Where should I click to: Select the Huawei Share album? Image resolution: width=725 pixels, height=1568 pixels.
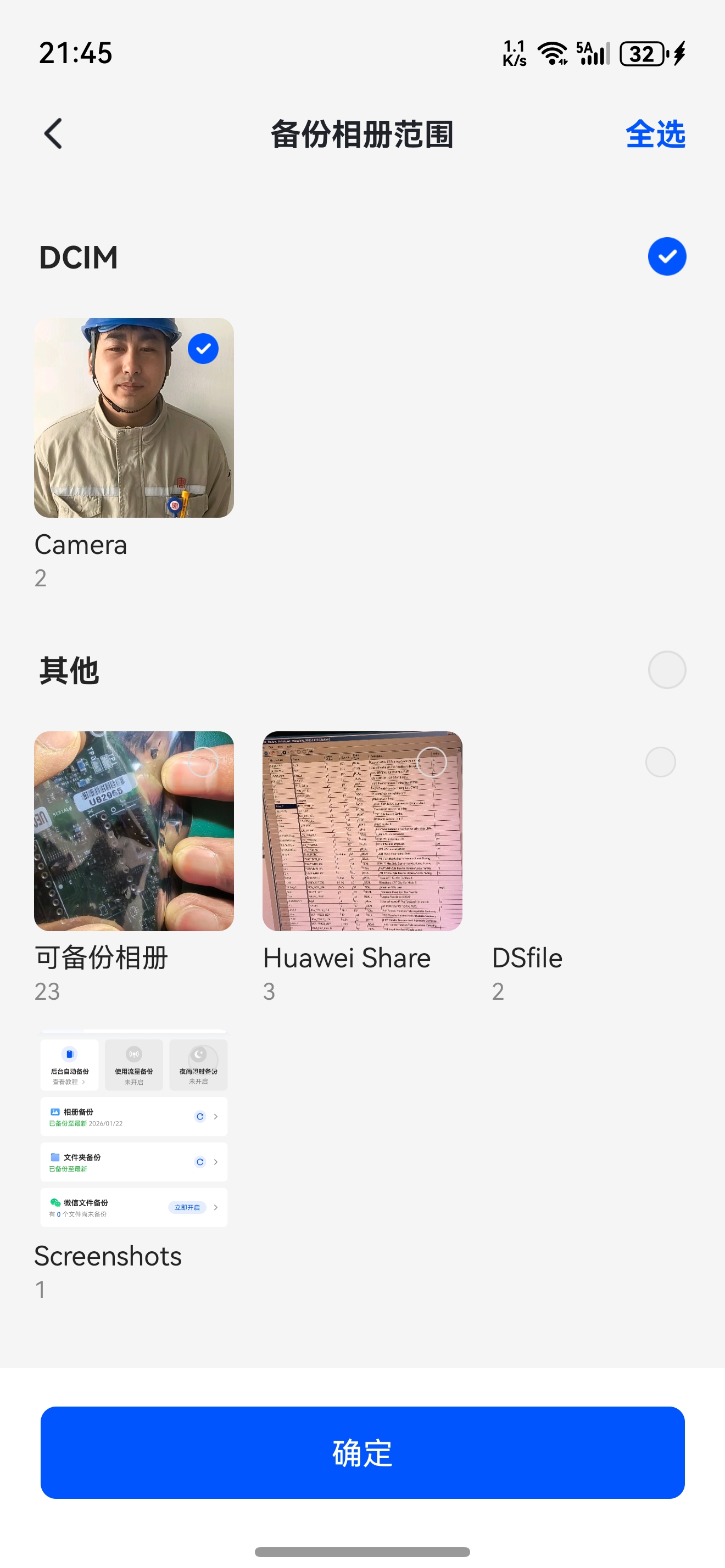(x=432, y=762)
